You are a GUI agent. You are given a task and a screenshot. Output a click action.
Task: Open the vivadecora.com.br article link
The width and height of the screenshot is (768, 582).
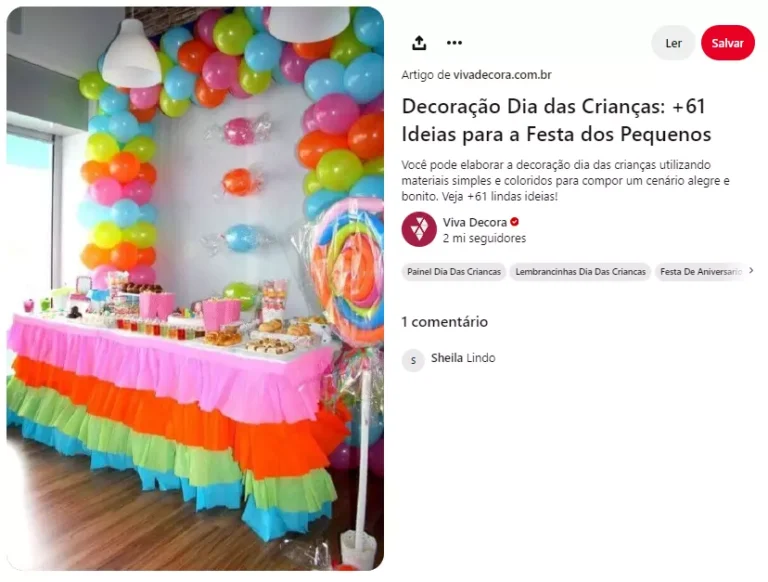tap(502, 75)
